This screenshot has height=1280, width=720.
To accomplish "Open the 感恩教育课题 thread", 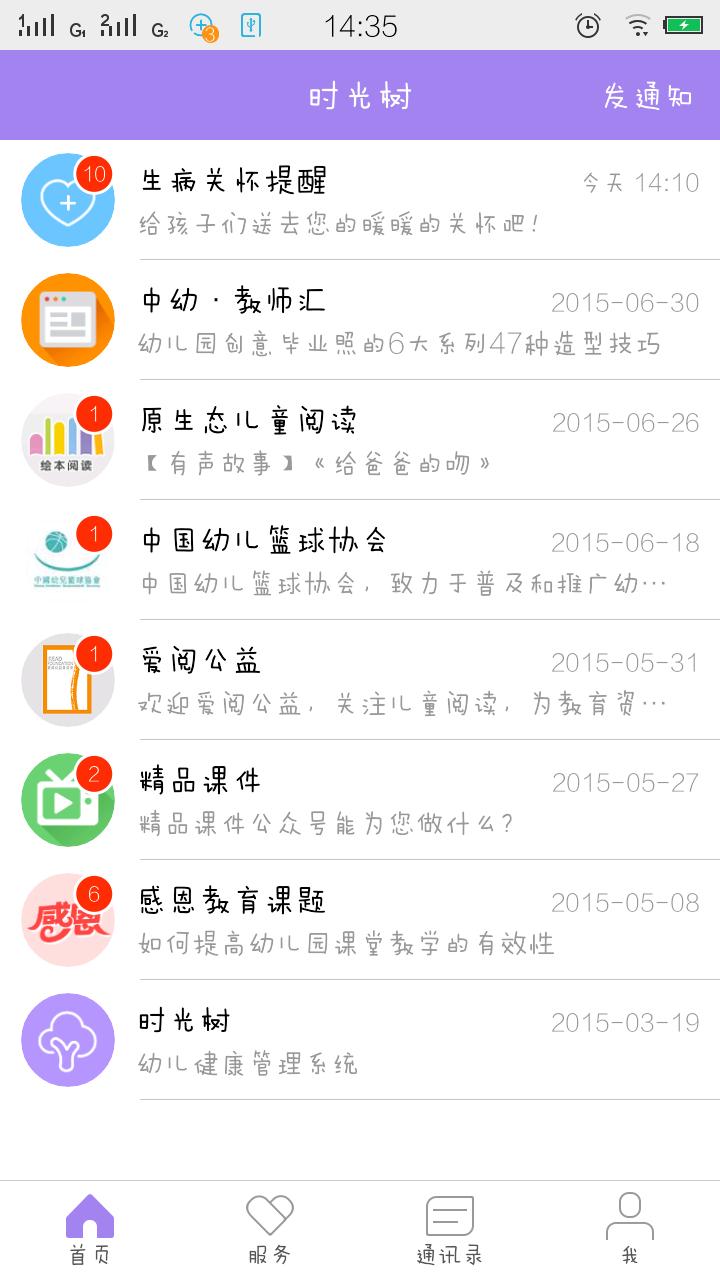I will 360,920.
